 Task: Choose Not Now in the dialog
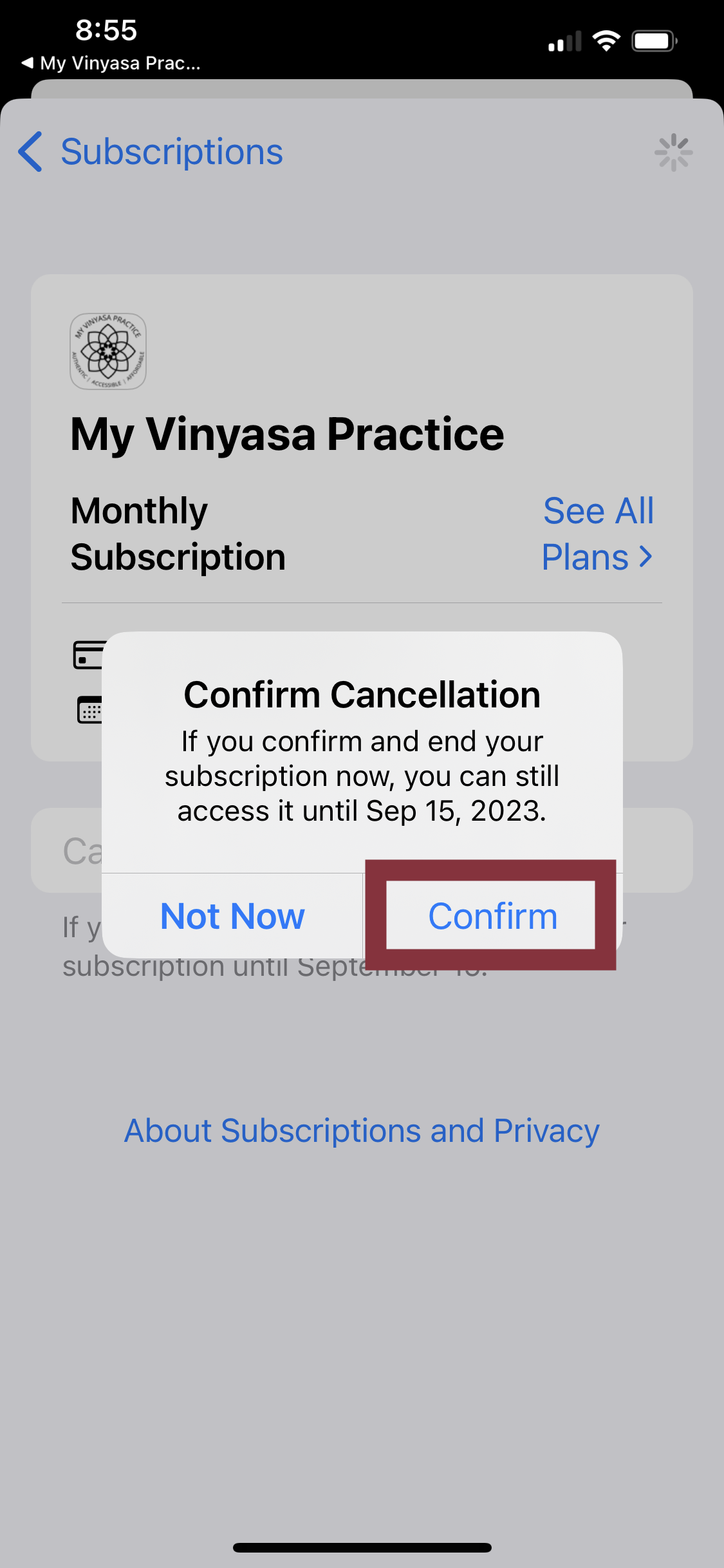coord(232,915)
